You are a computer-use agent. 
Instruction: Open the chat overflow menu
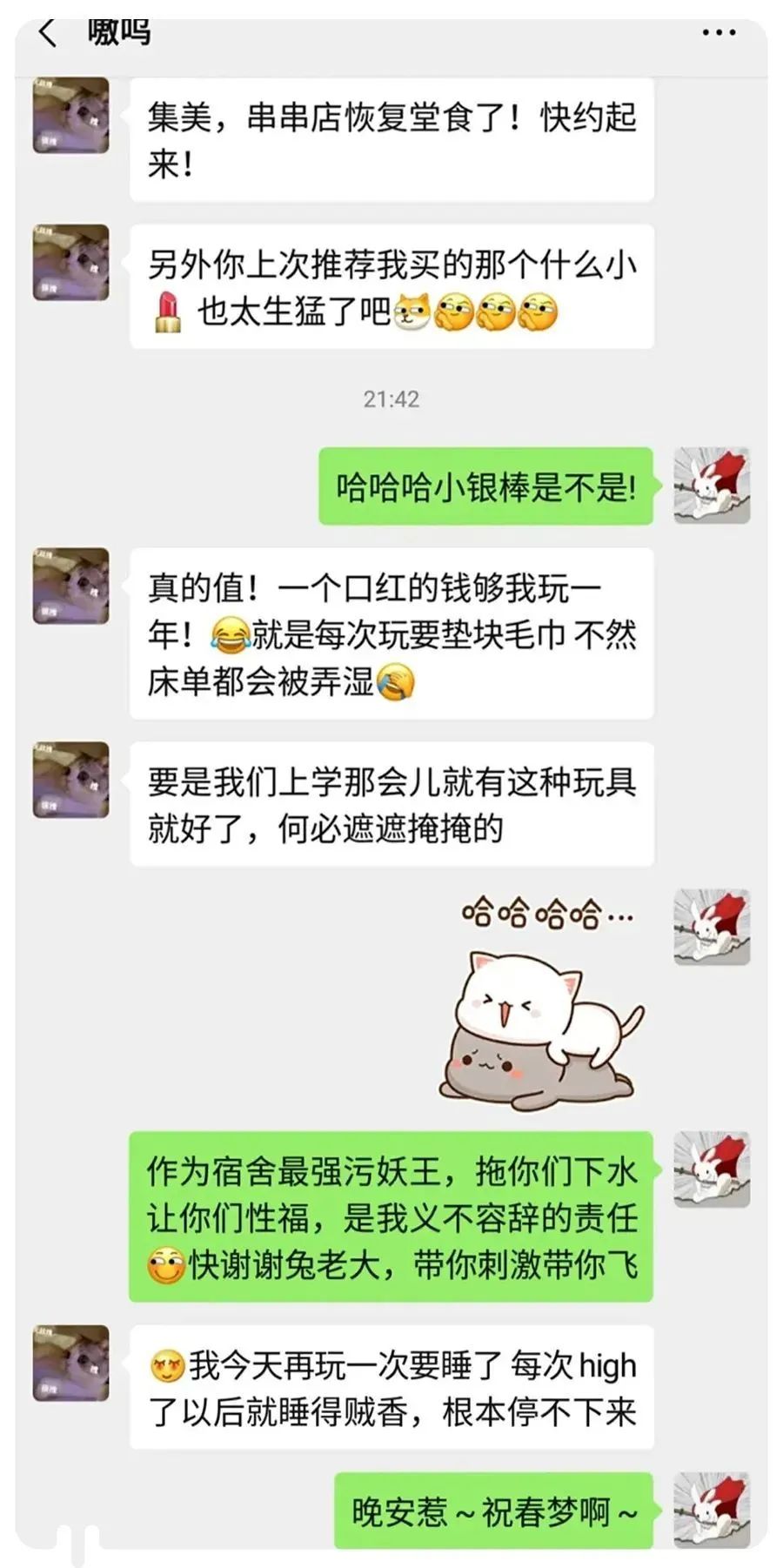[x=719, y=33]
